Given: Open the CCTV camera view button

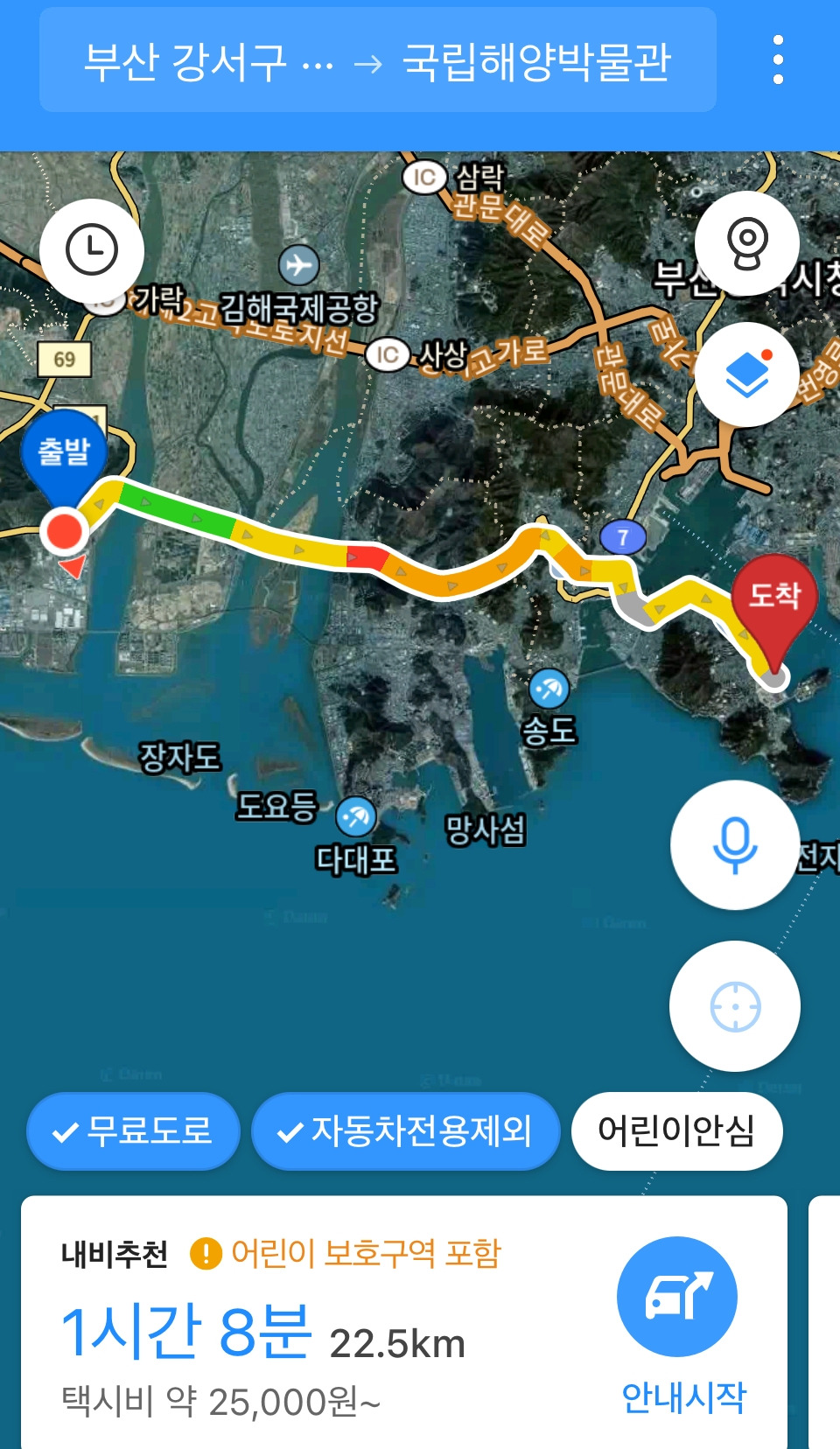Looking at the screenshot, I should point(746,243).
